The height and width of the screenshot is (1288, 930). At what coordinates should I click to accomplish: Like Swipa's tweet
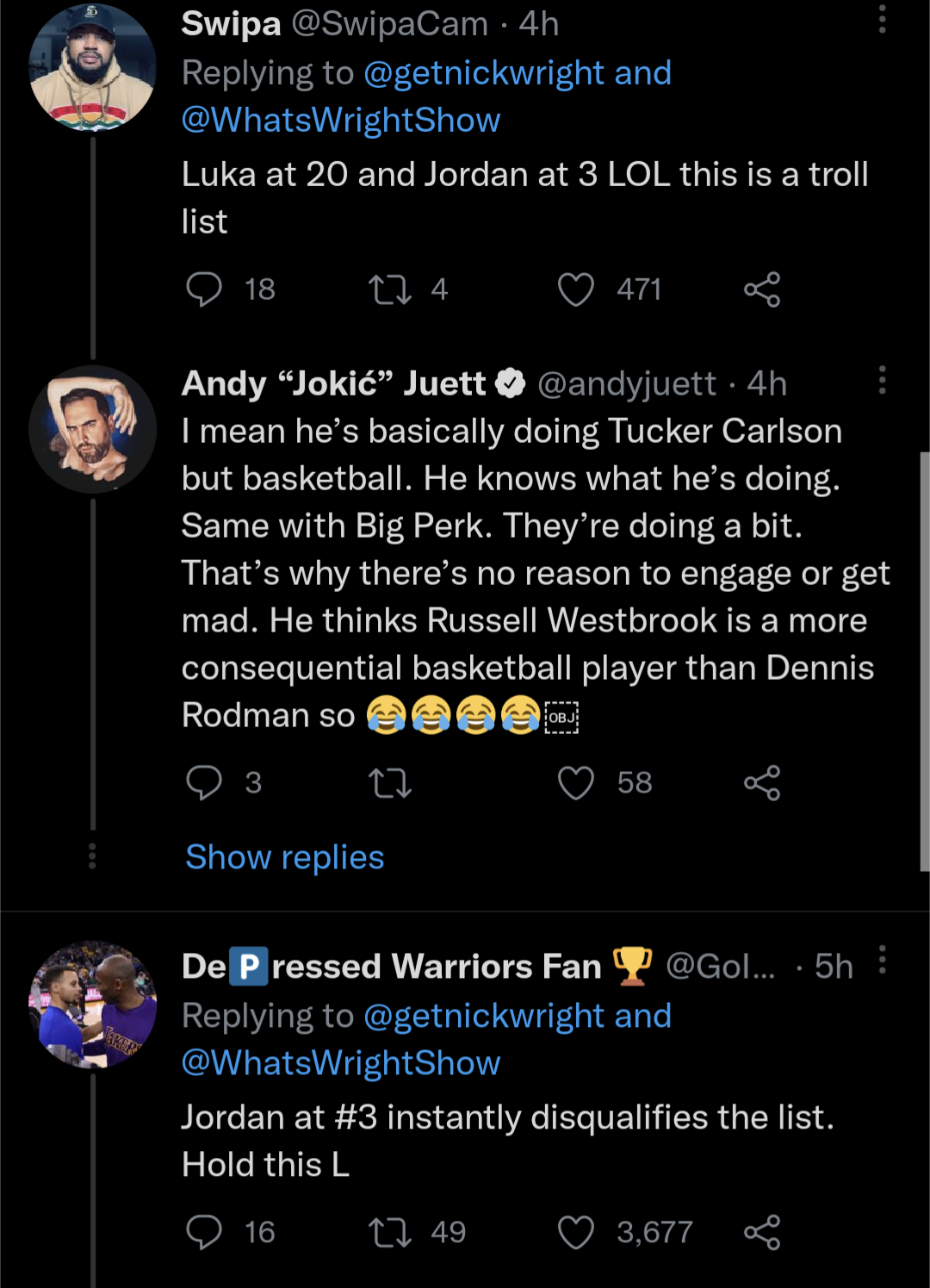click(x=576, y=289)
